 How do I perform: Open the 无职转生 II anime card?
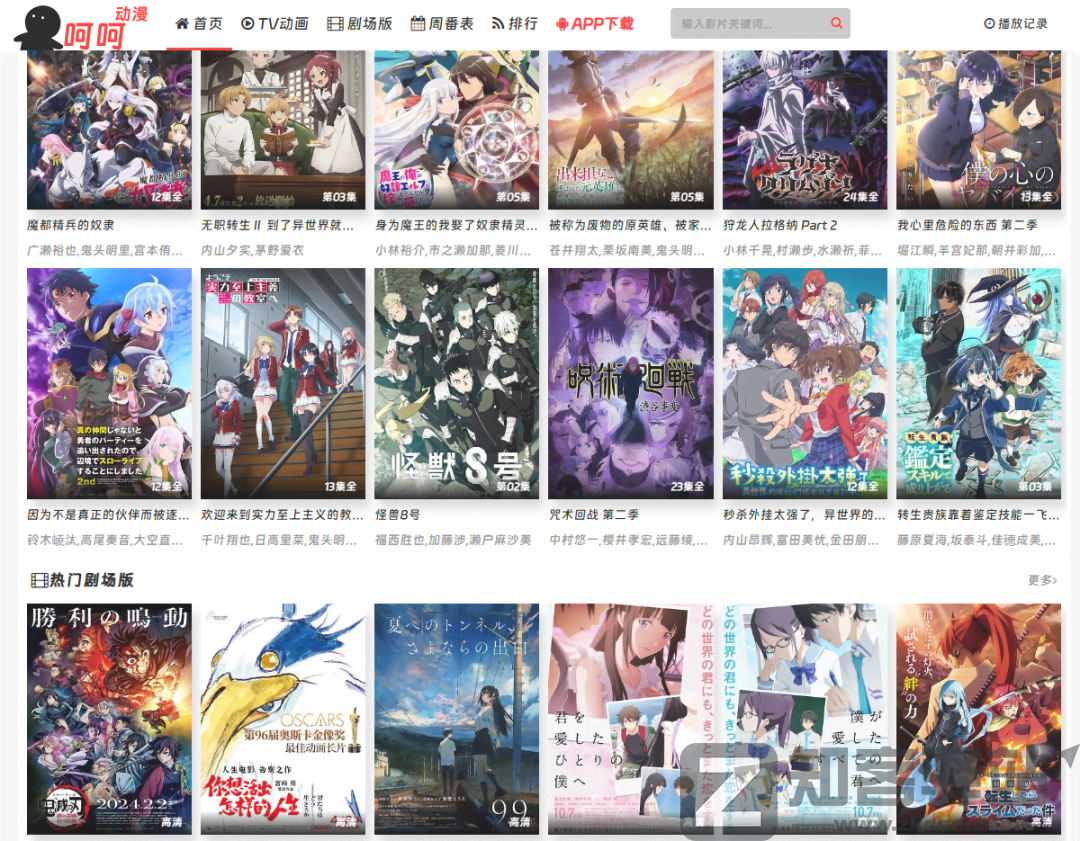pos(283,128)
